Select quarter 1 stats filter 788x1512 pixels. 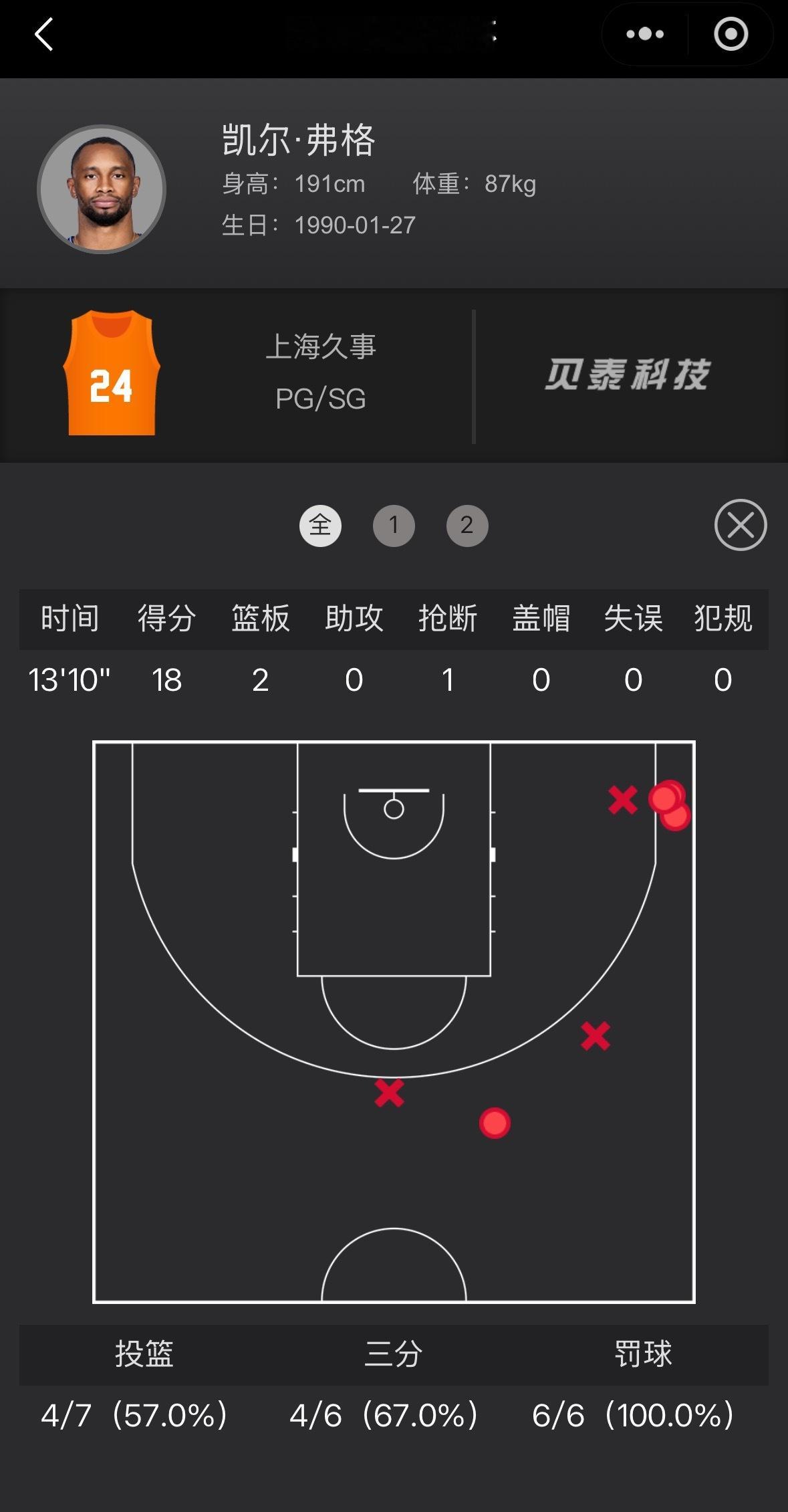(x=394, y=526)
